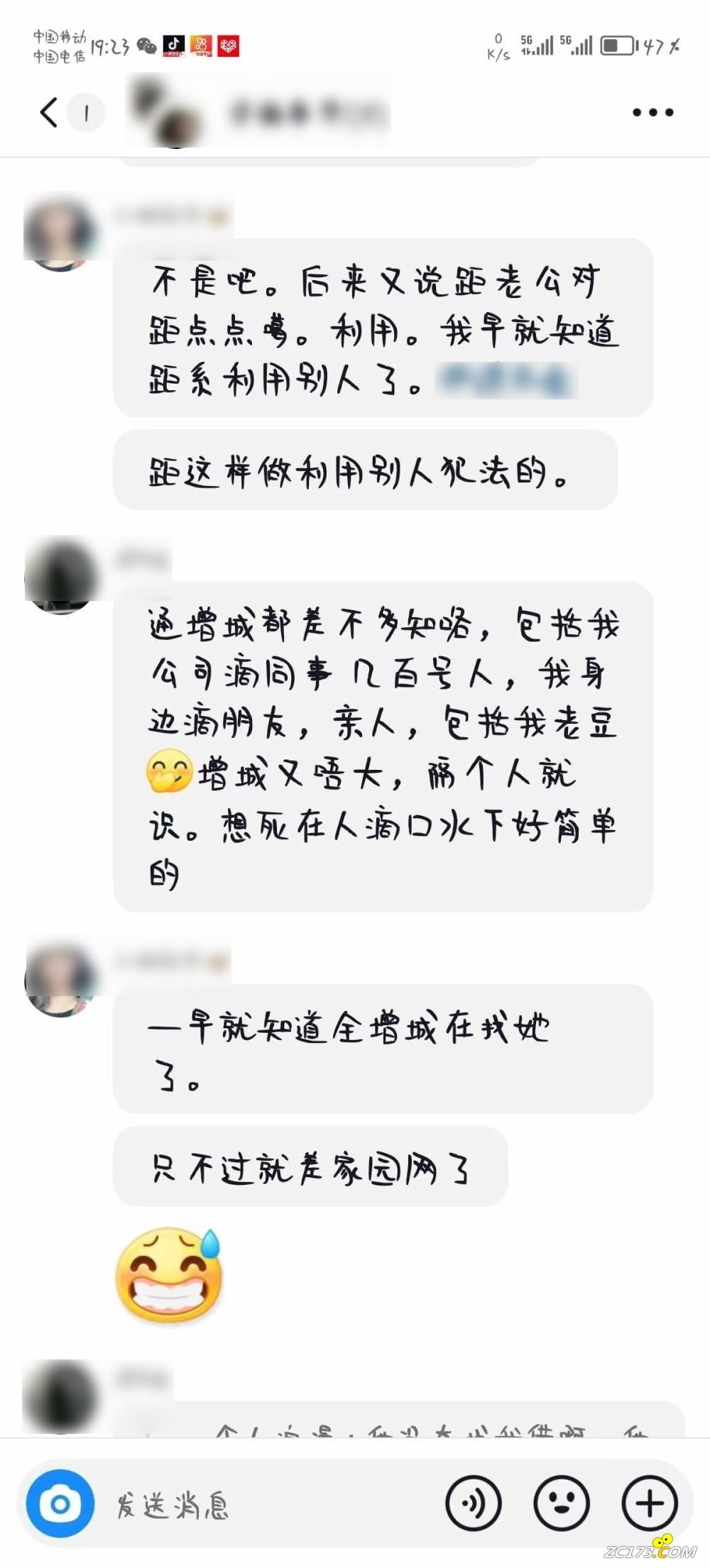This screenshot has height=1568, width=710.
Task: Open avatar beside 通增城都差不多知咯 message
Action: tap(61, 575)
